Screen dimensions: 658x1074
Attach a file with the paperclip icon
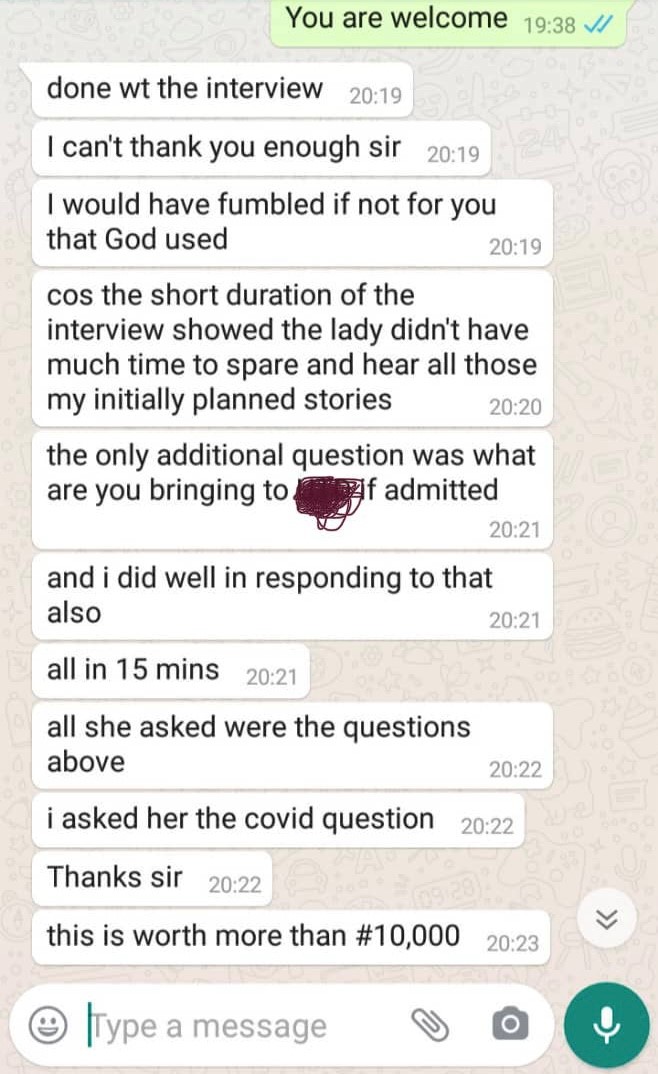(429, 1025)
